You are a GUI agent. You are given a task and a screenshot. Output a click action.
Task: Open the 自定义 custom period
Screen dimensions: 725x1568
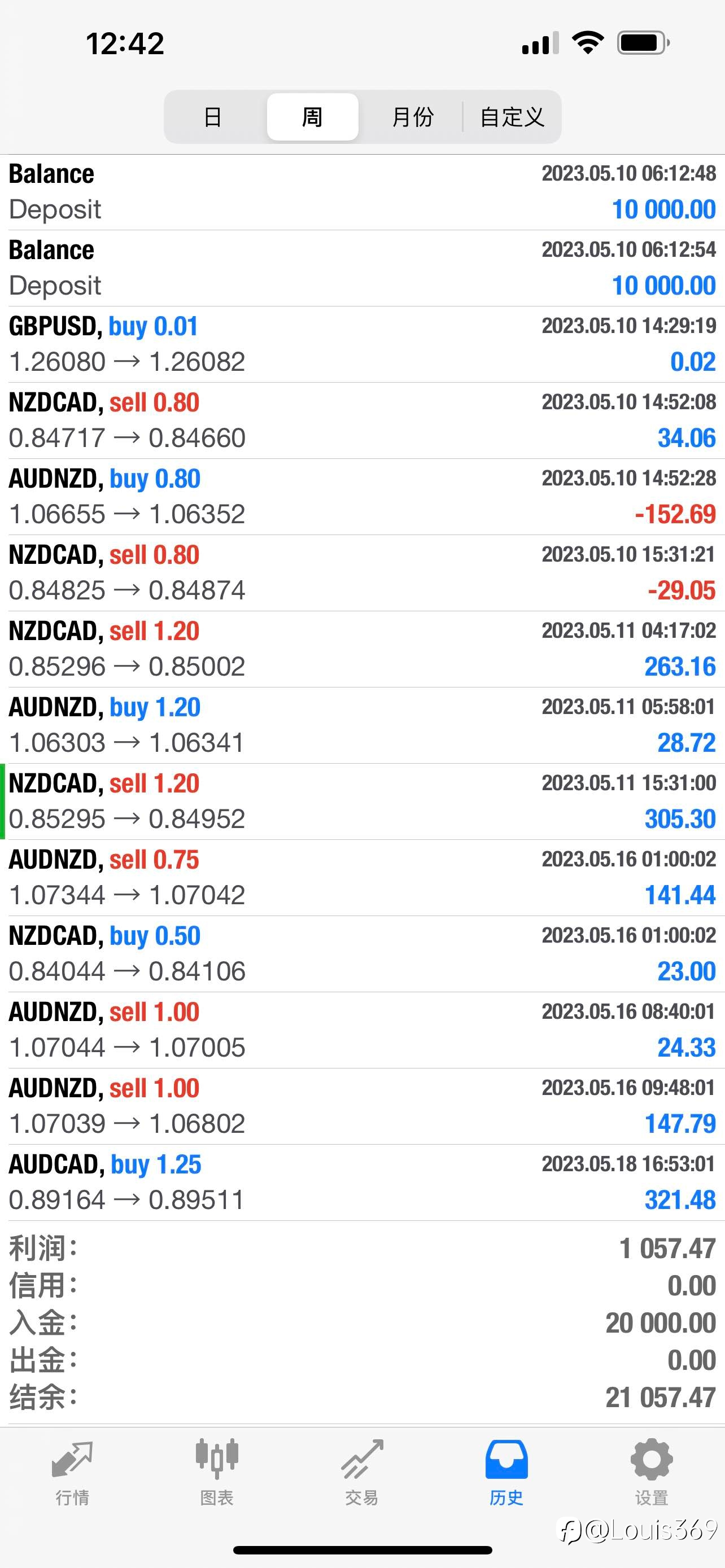pos(512,117)
